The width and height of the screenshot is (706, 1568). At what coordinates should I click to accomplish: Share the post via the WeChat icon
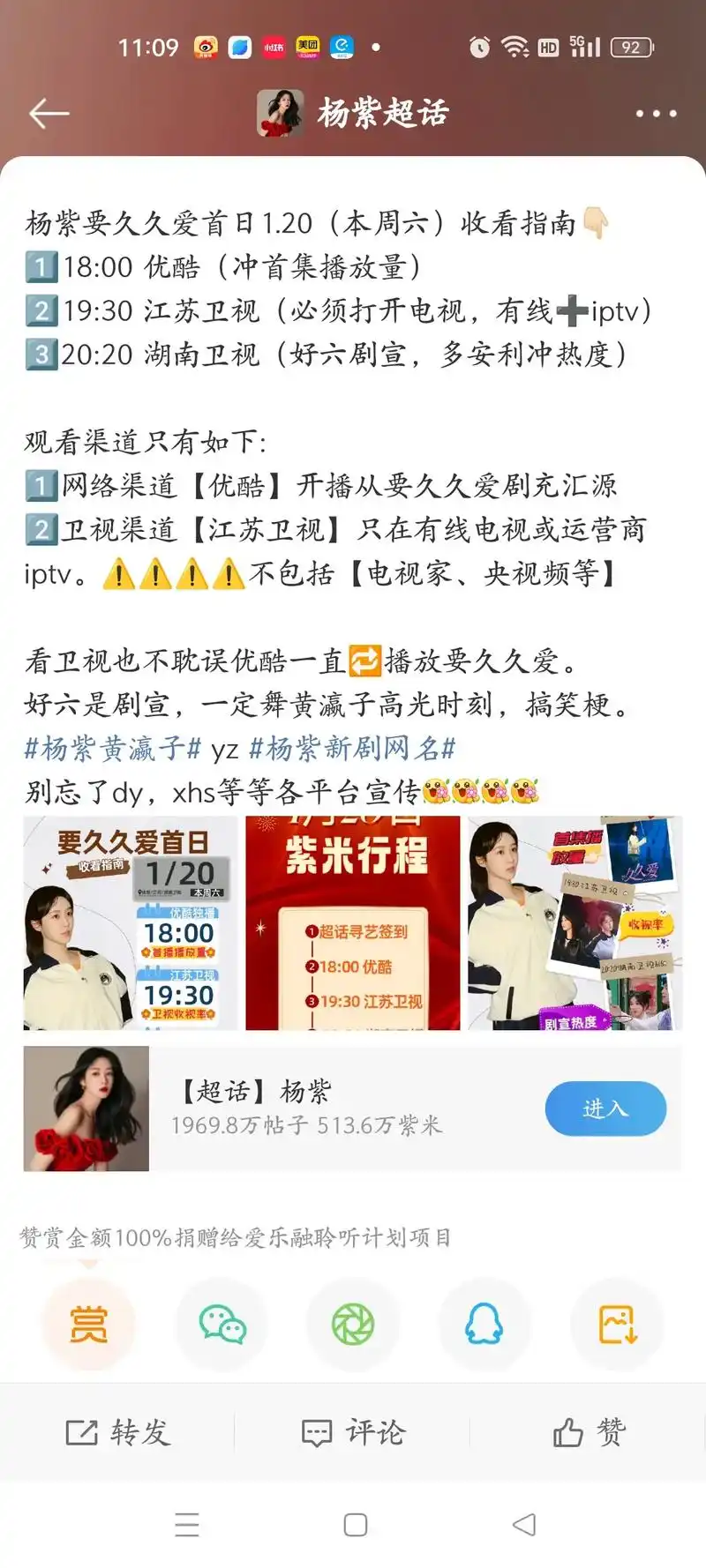click(x=221, y=1325)
